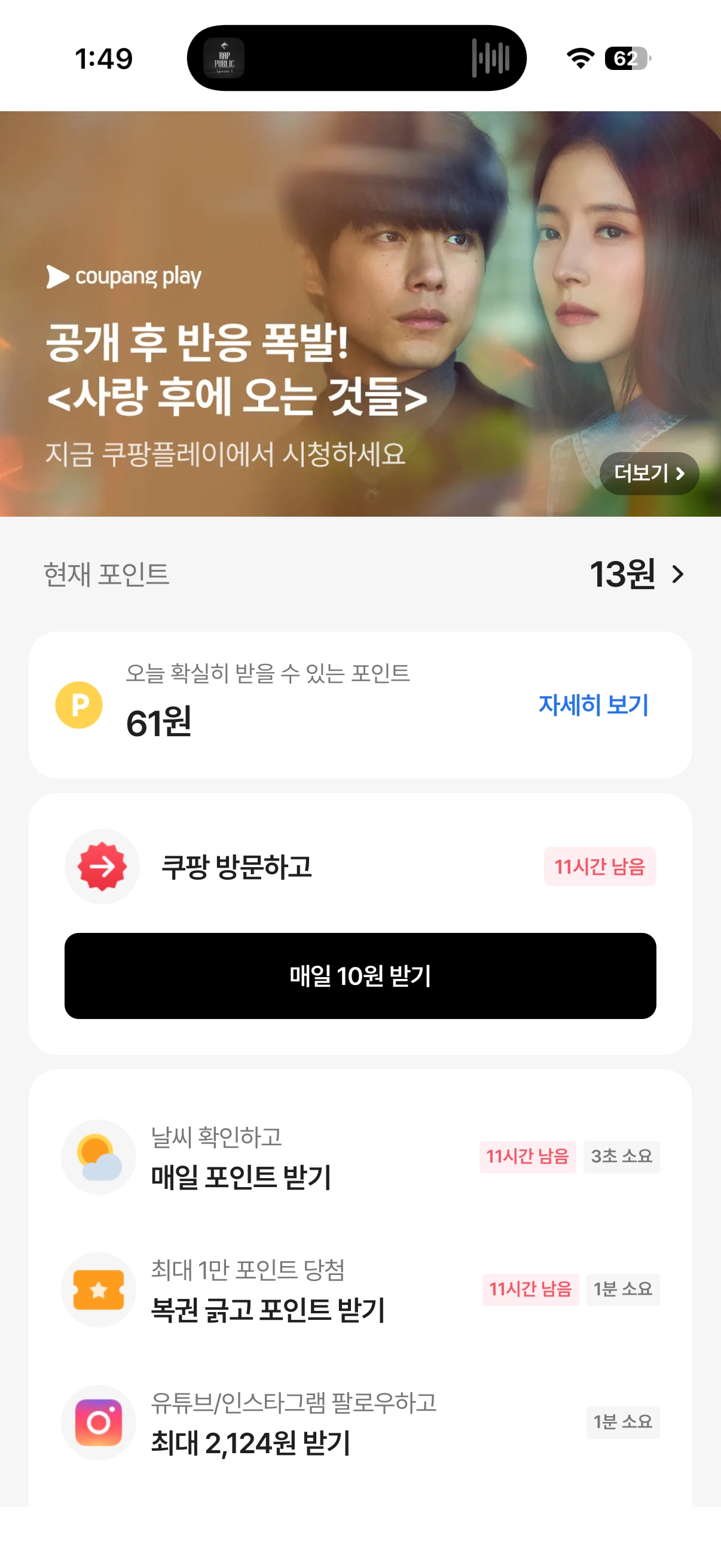Open current points balance of 13원

636,573
